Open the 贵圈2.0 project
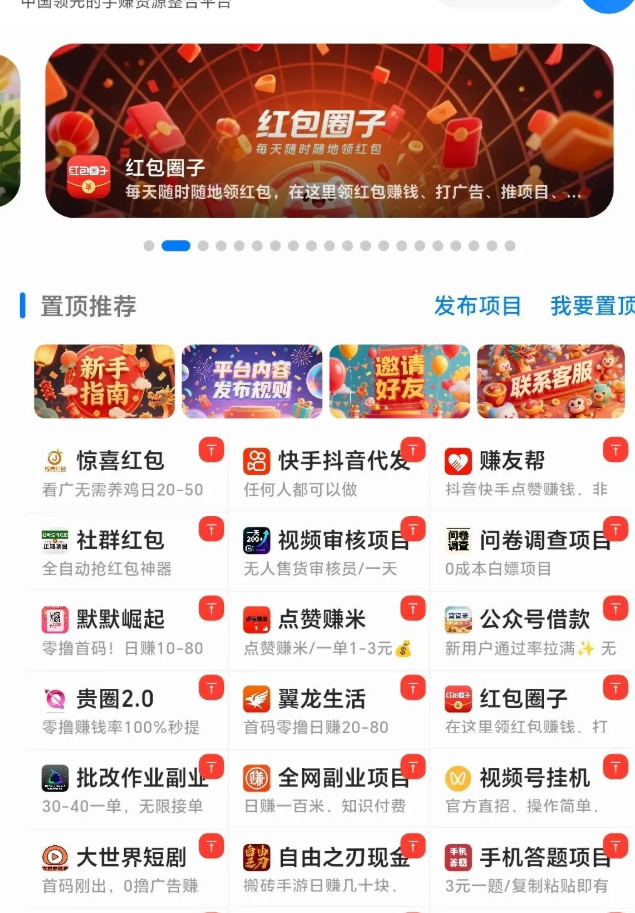The height and width of the screenshot is (913, 635). [125, 710]
